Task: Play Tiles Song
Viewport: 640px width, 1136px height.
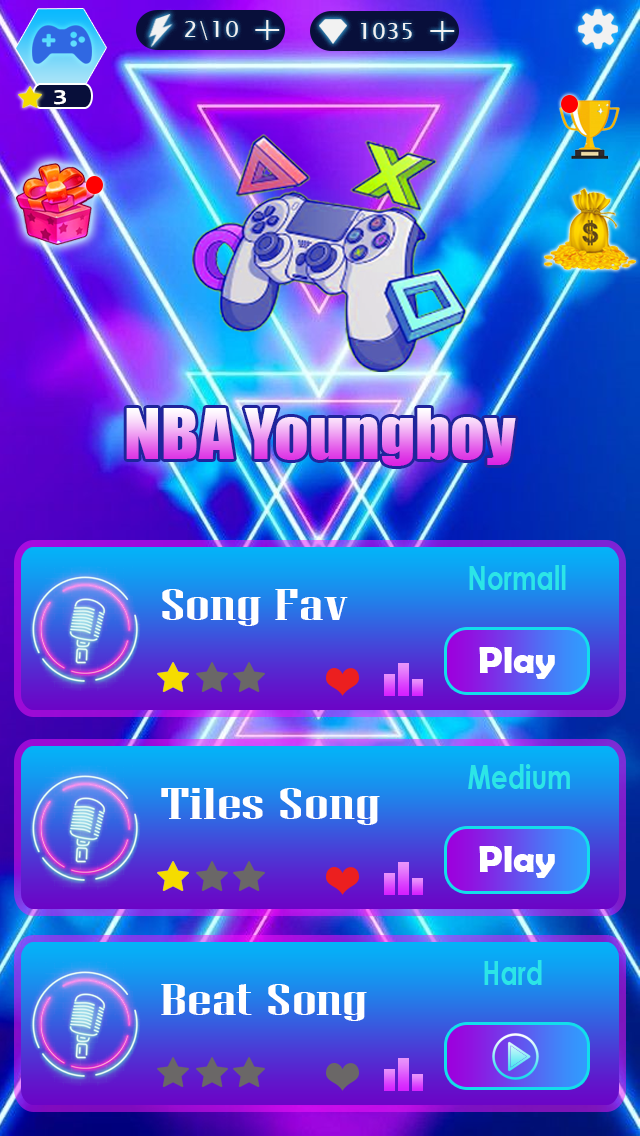Action: coord(516,860)
